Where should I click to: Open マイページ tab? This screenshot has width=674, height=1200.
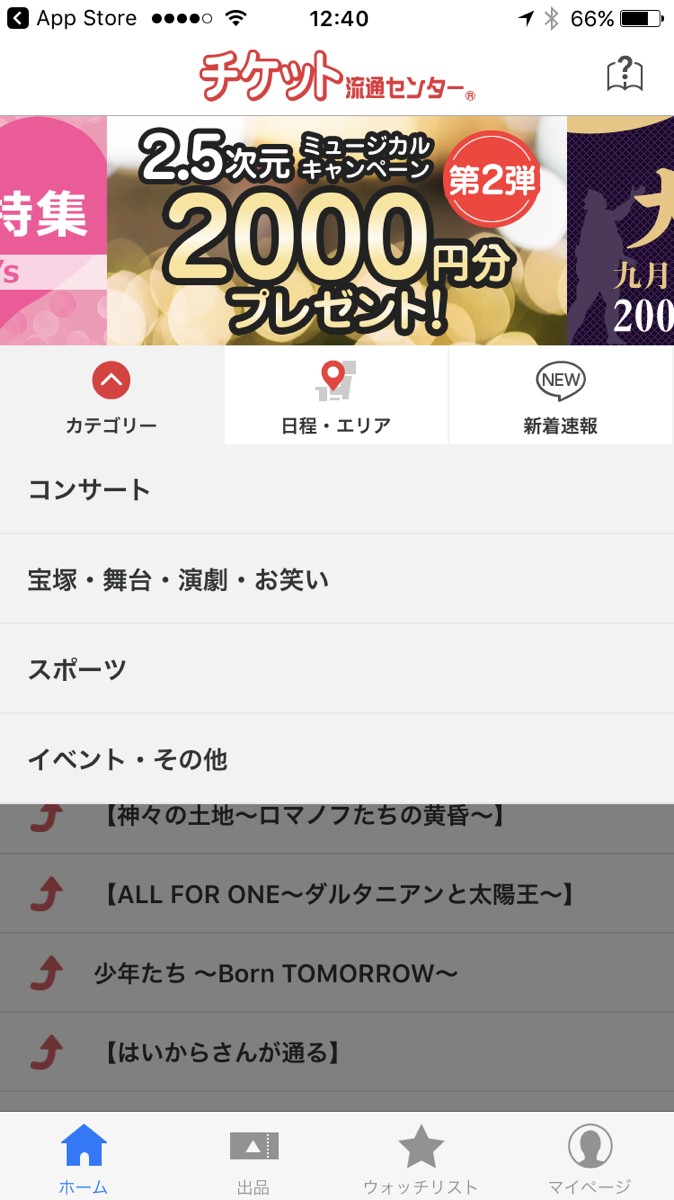(x=590, y=1159)
